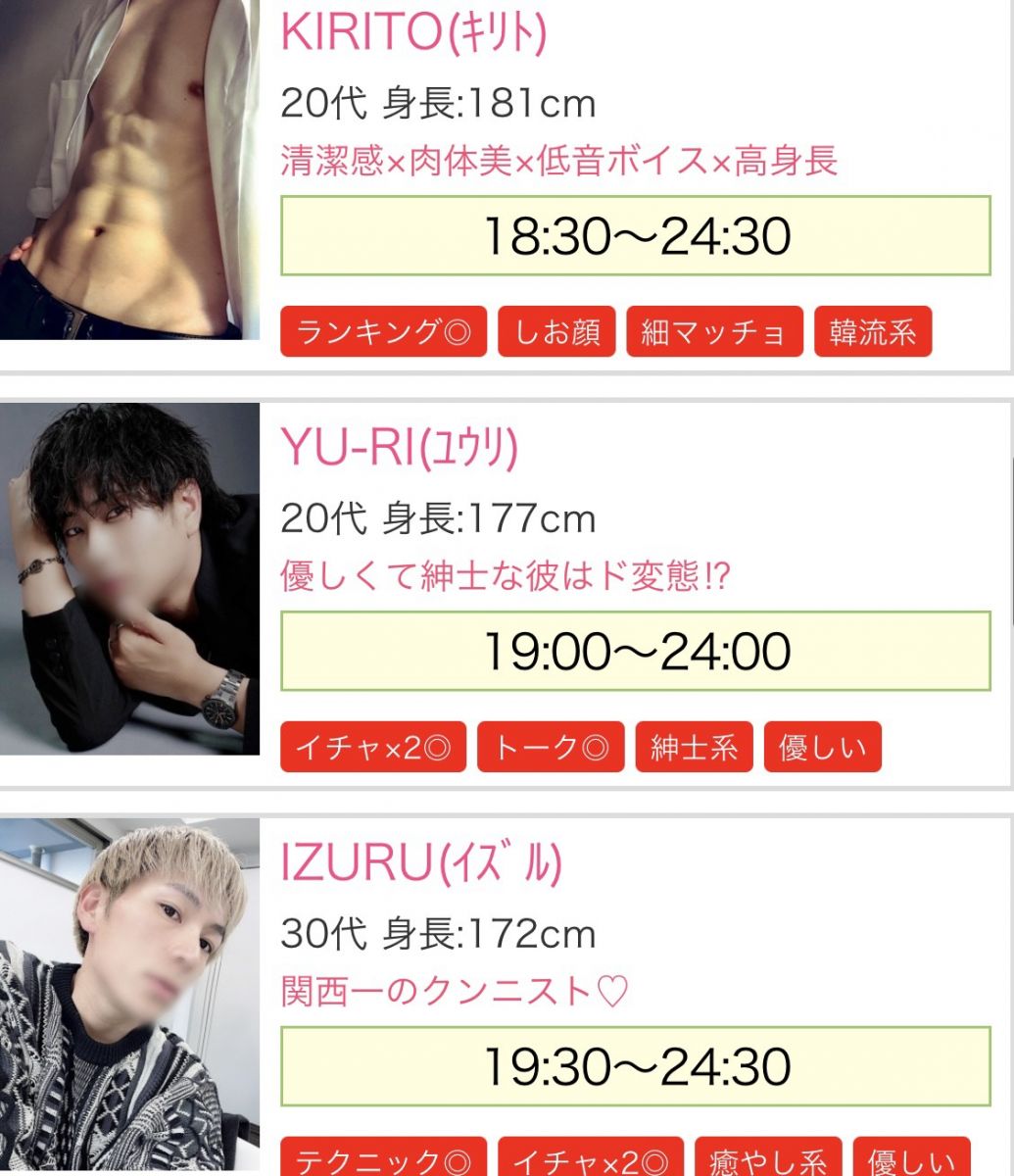Tap KIRITO's profile photo
This screenshot has width=1014, height=1176.
129,169
